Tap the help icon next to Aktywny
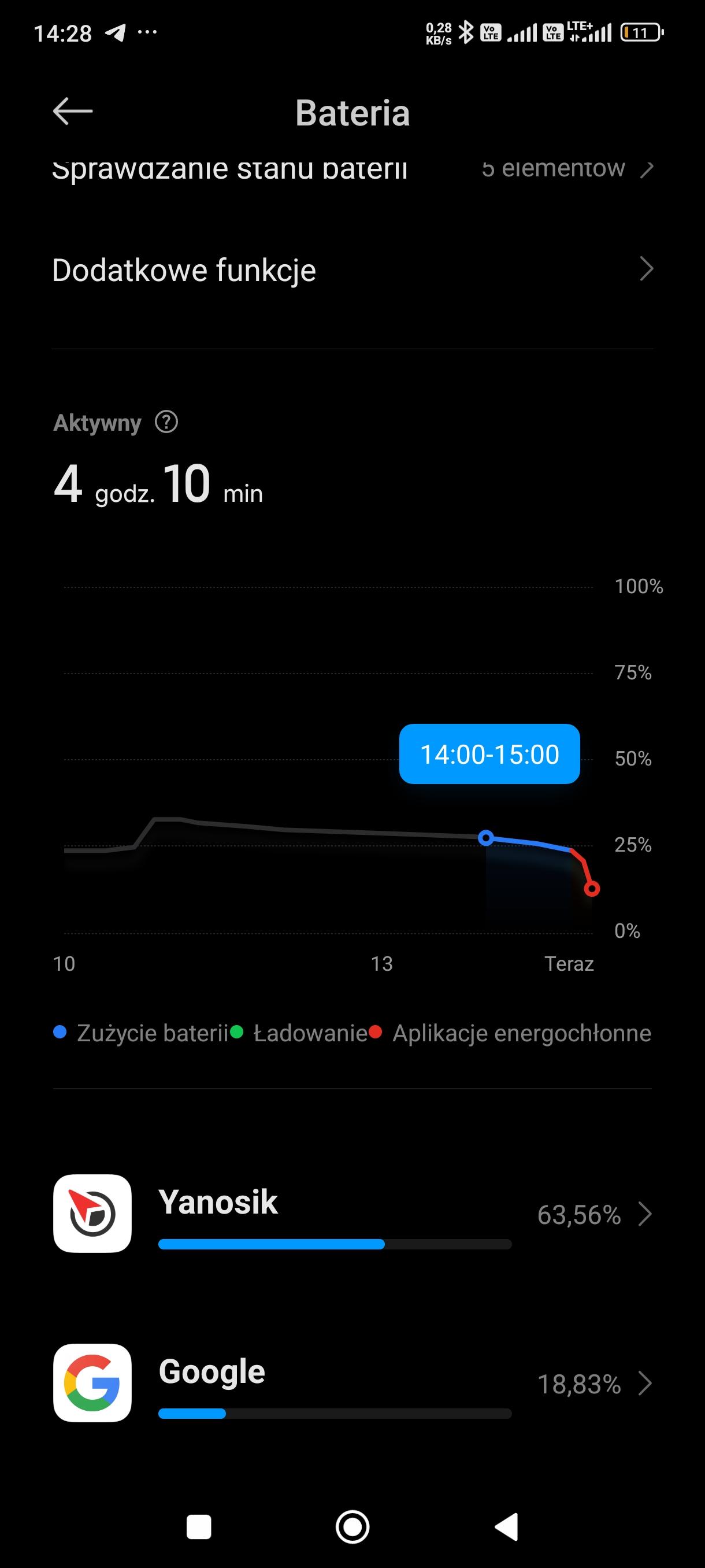This screenshot has width=705, height=1568. [x=166, y=422]
